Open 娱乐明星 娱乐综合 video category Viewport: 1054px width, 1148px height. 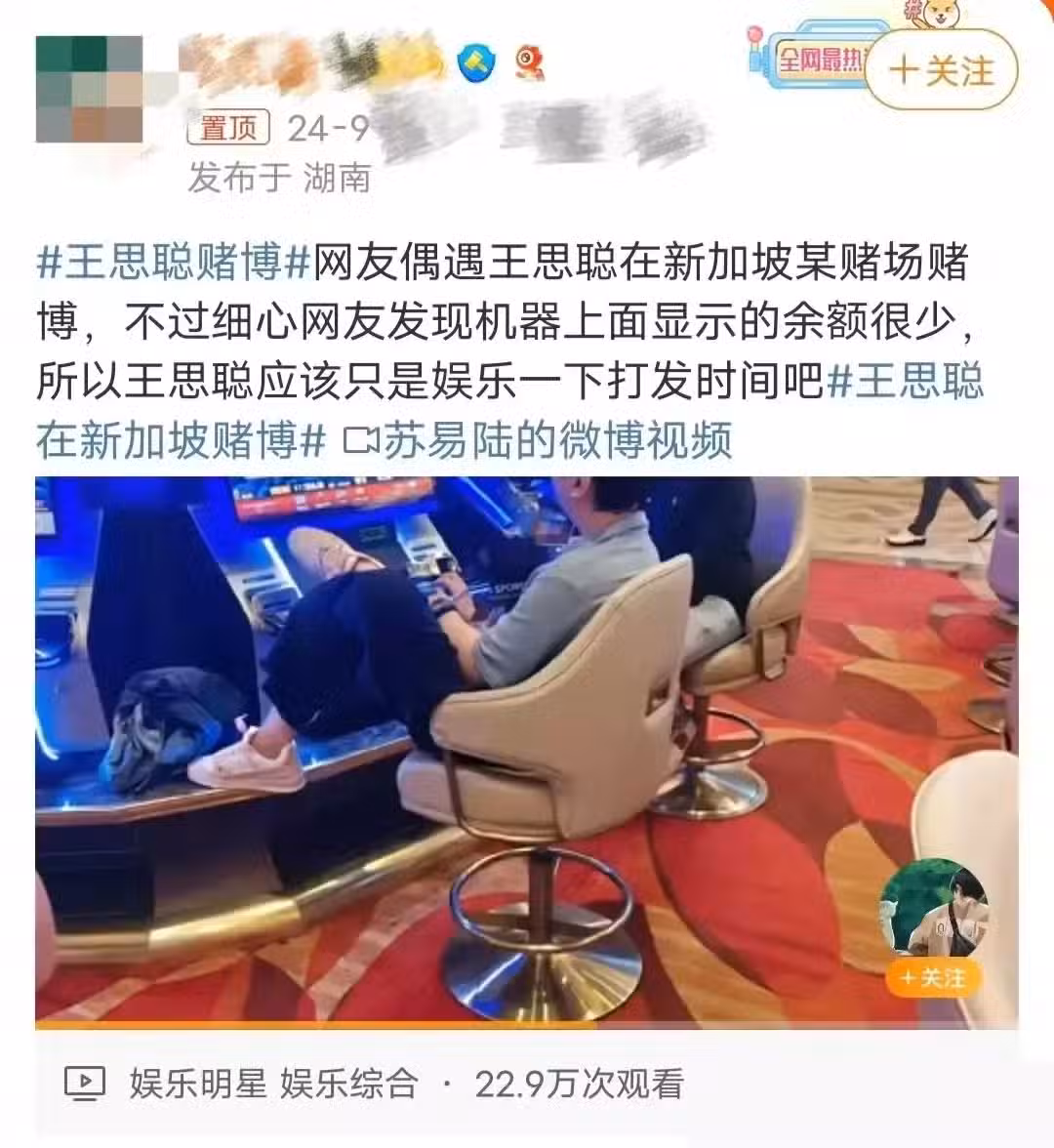pyautogui.click(x=273, y=1084)
